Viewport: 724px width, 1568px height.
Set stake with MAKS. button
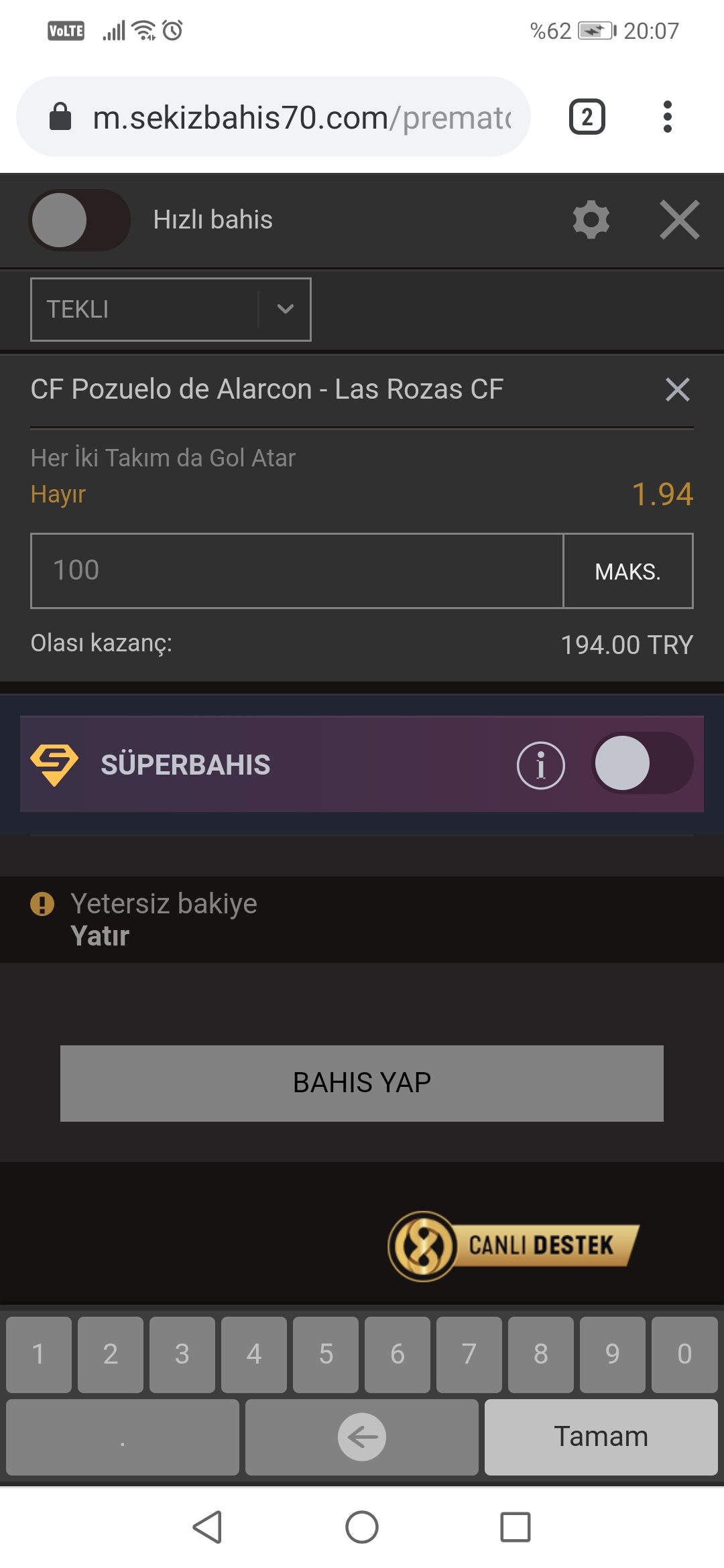628,571
